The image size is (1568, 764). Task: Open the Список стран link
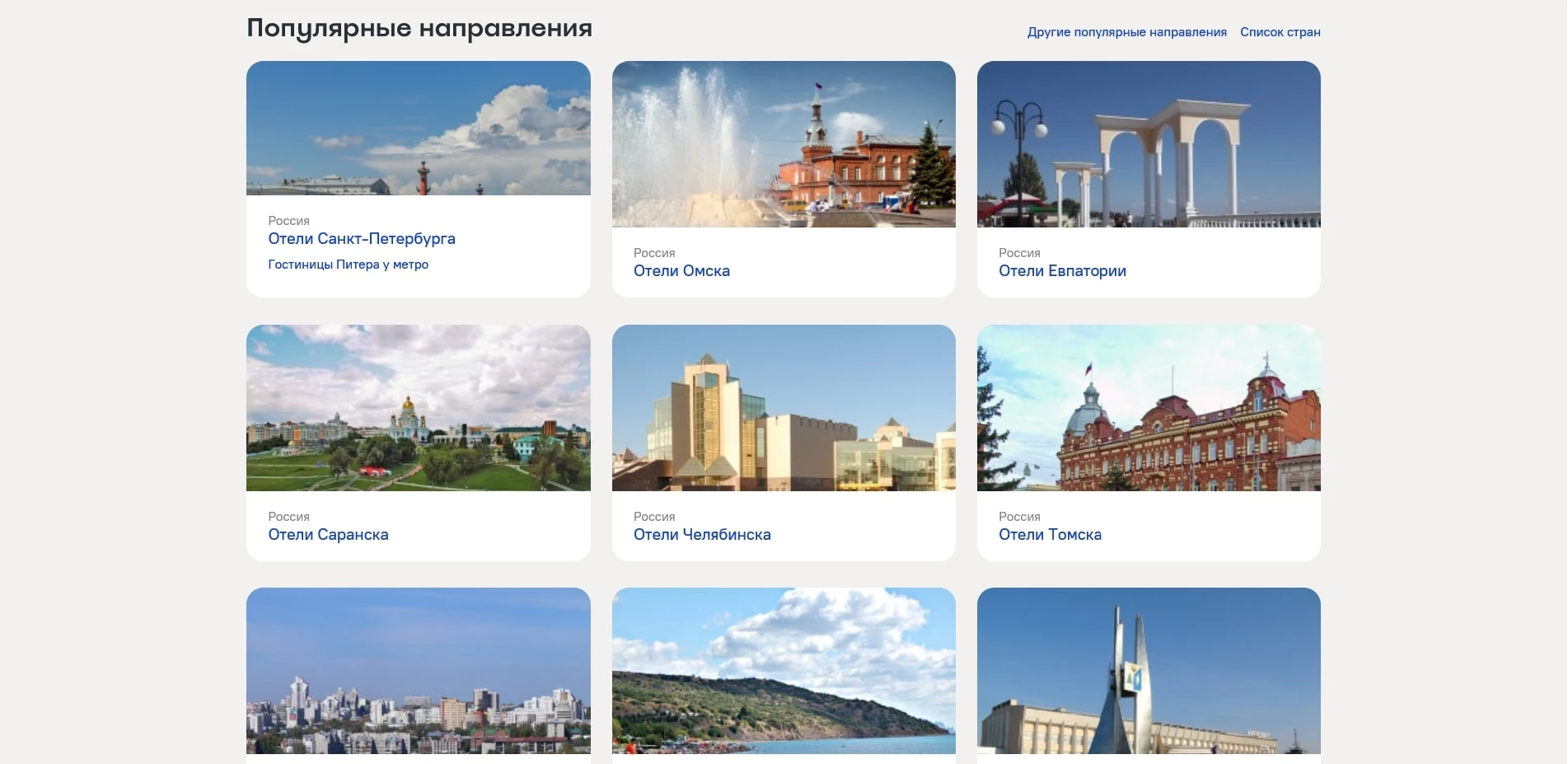(x=1280, y=32)
